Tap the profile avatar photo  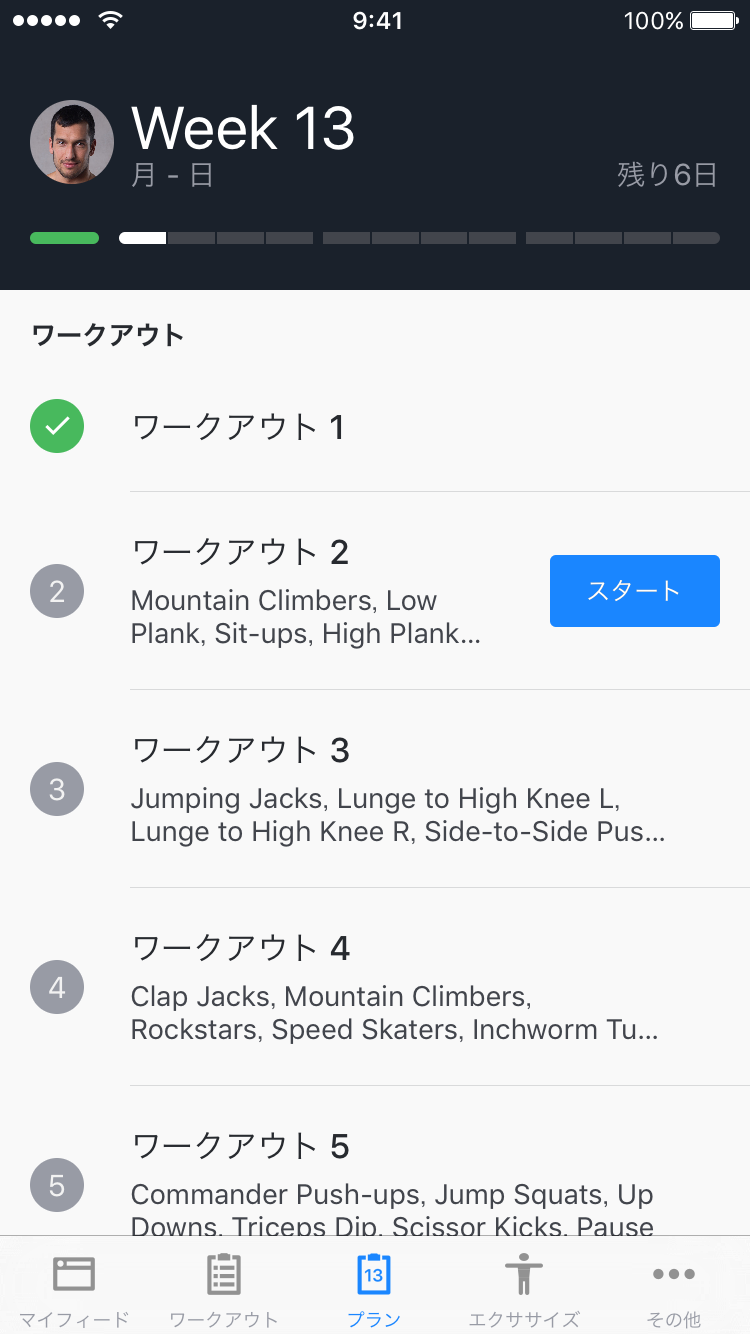[72, 142]
